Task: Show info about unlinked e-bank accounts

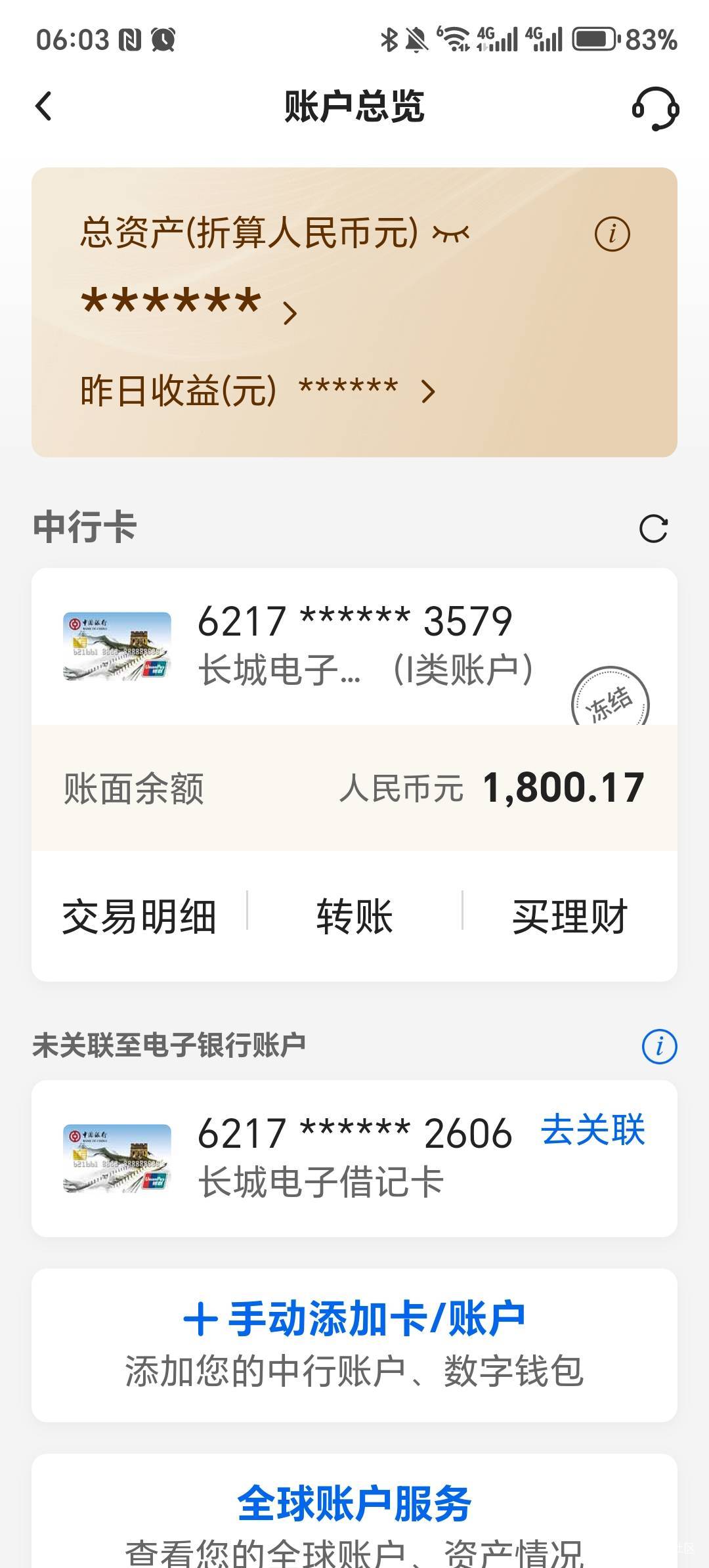Action: pos(659,1046)
